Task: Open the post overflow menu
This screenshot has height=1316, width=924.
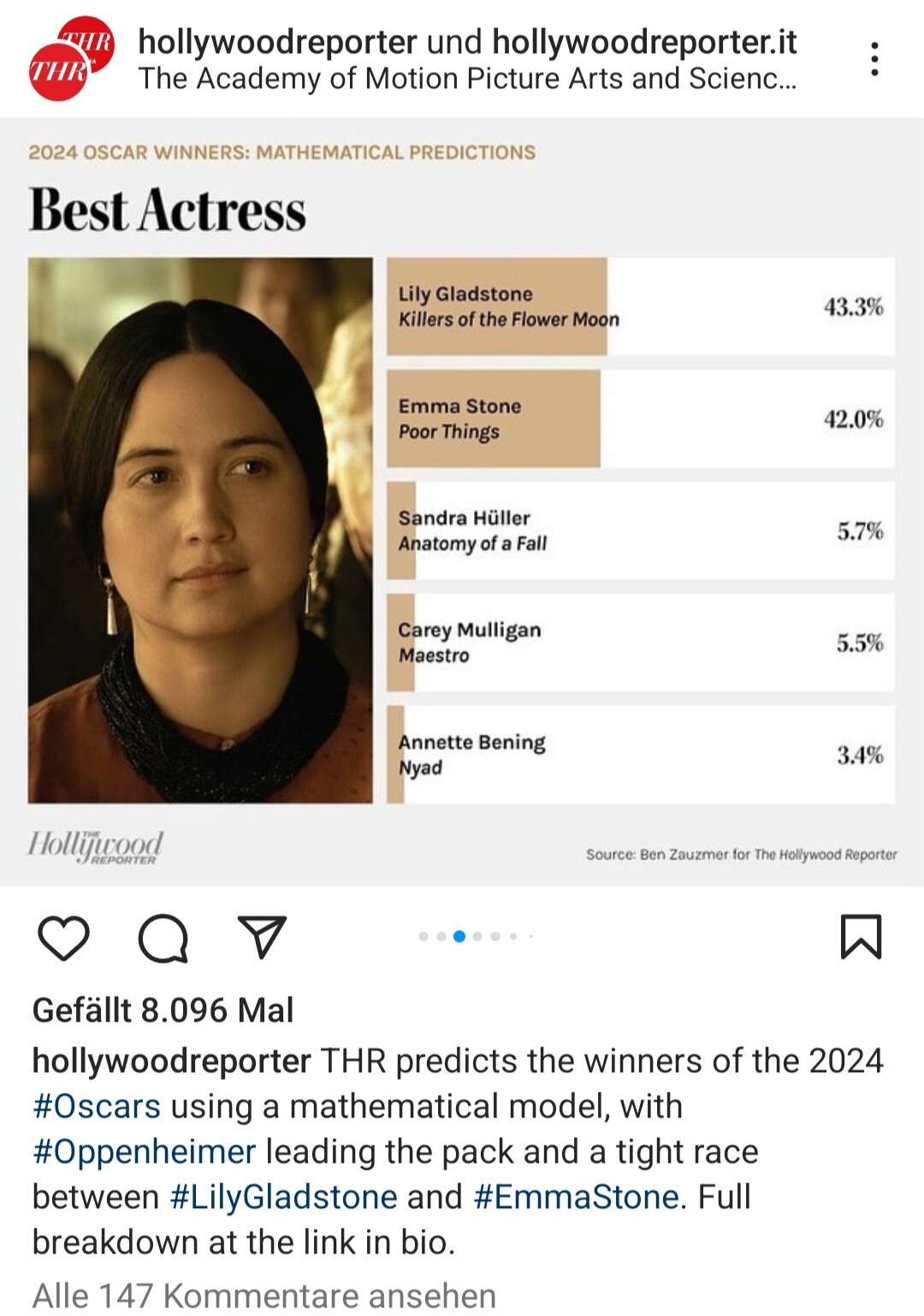Action: tap(874, 58)
